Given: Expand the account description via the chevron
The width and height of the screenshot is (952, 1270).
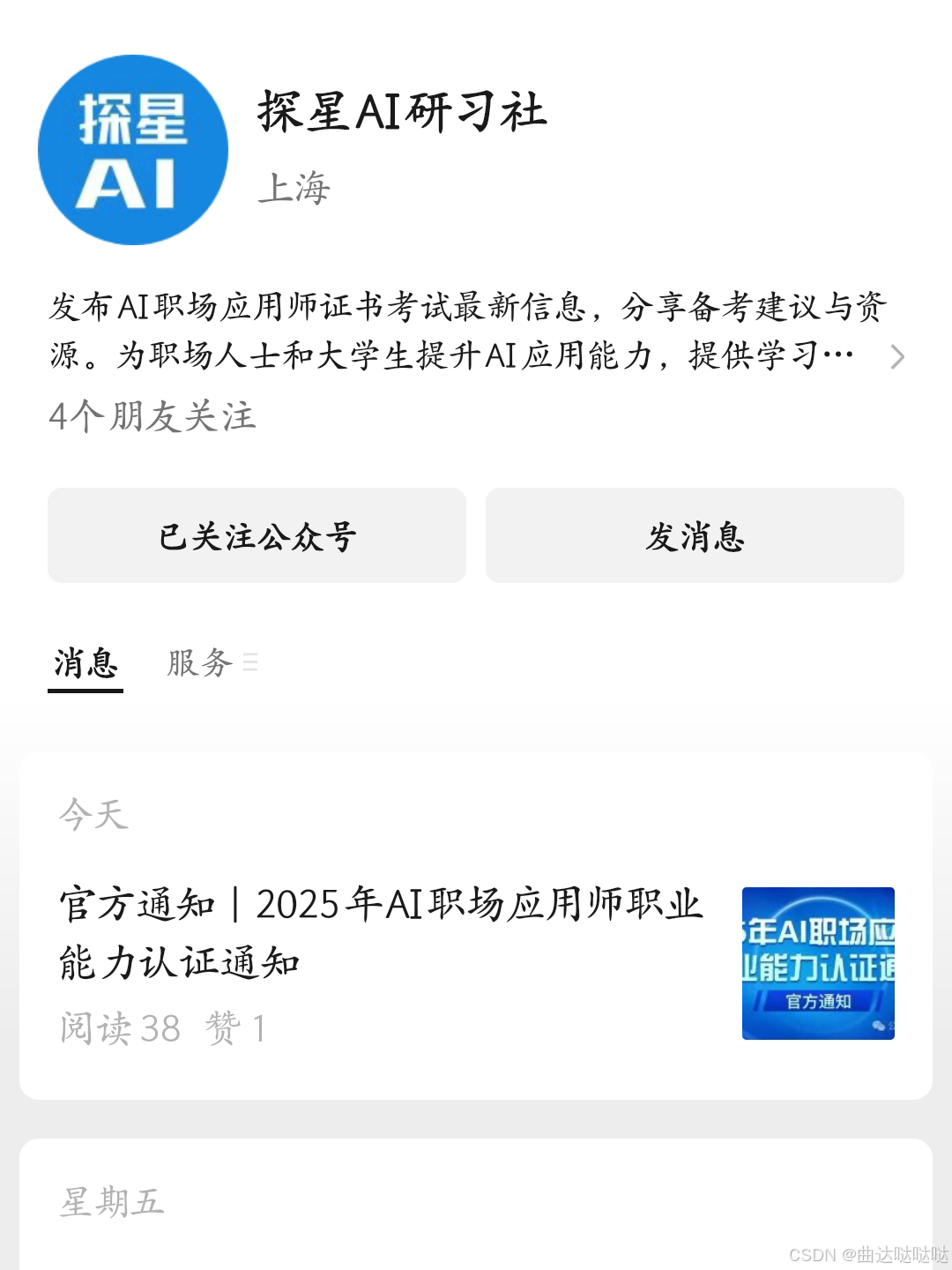Looking at the screenshot, I should 896,356.
